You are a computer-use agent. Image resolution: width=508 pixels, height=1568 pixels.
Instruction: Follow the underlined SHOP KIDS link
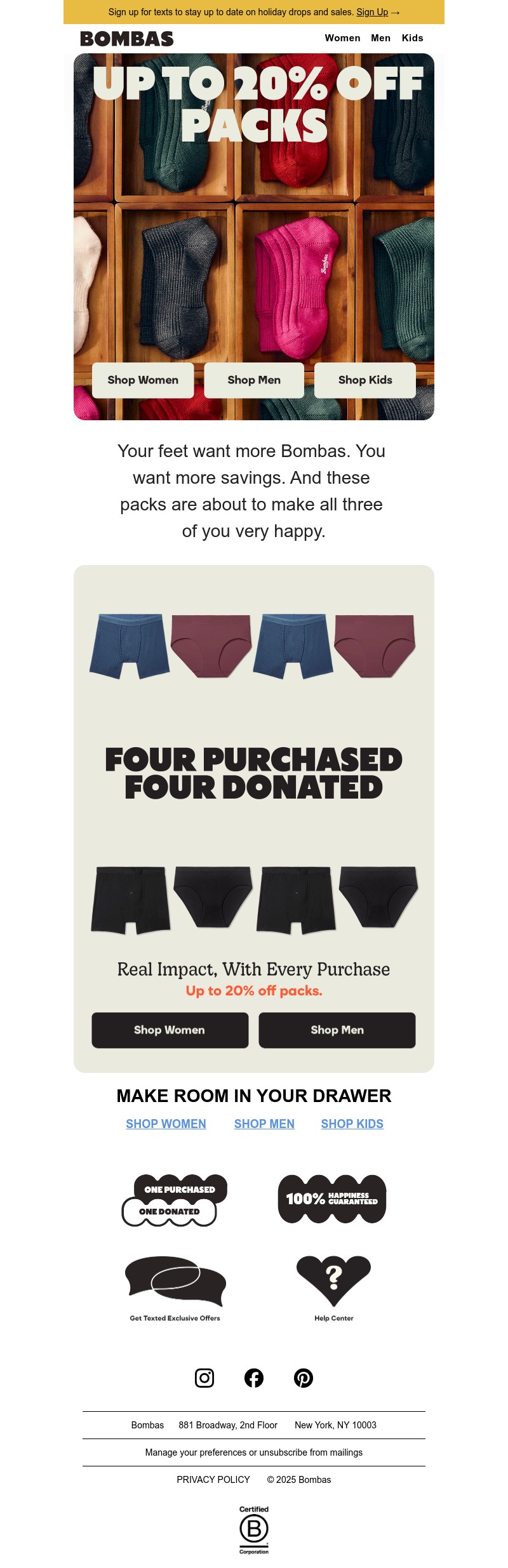[x=352, y=1124]
